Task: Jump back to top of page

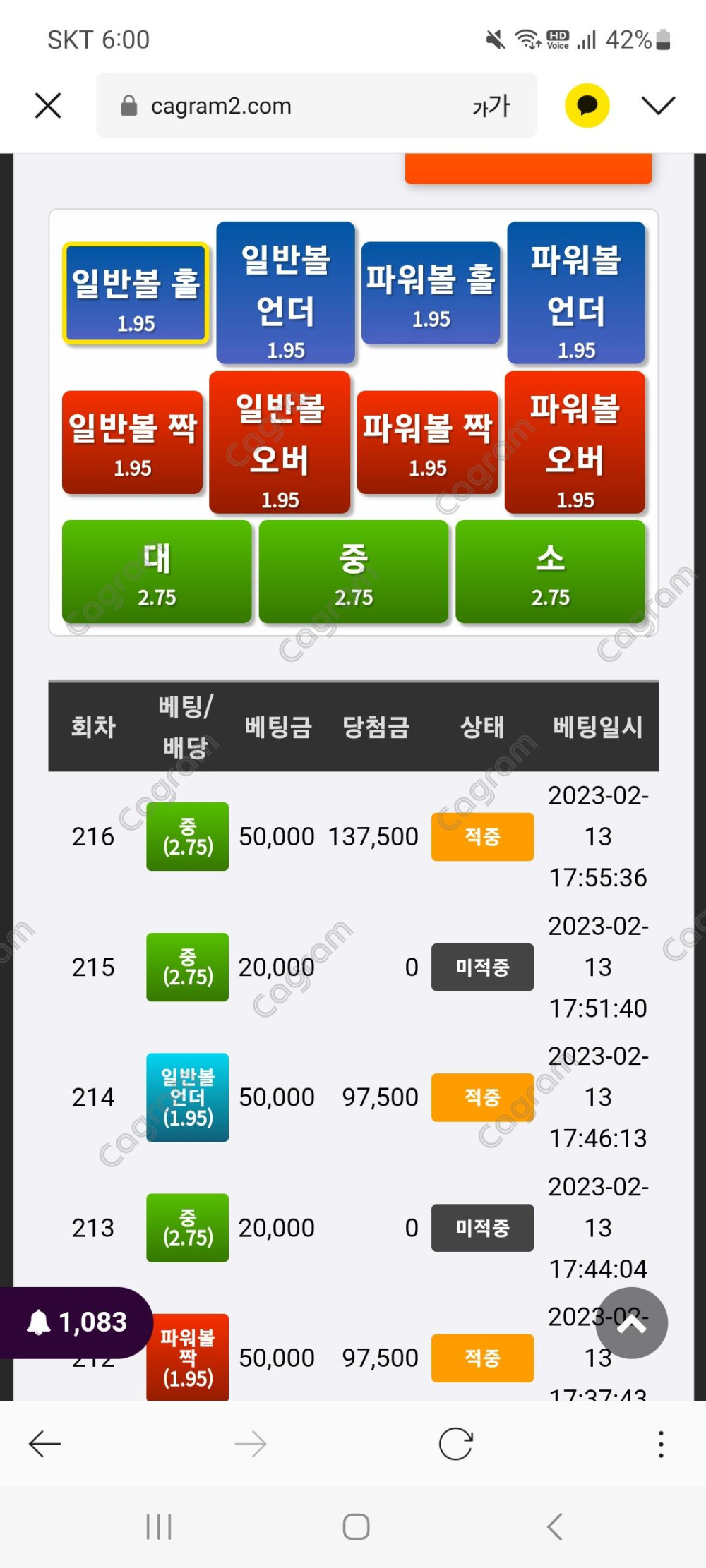Action: tap(631, 1322)
